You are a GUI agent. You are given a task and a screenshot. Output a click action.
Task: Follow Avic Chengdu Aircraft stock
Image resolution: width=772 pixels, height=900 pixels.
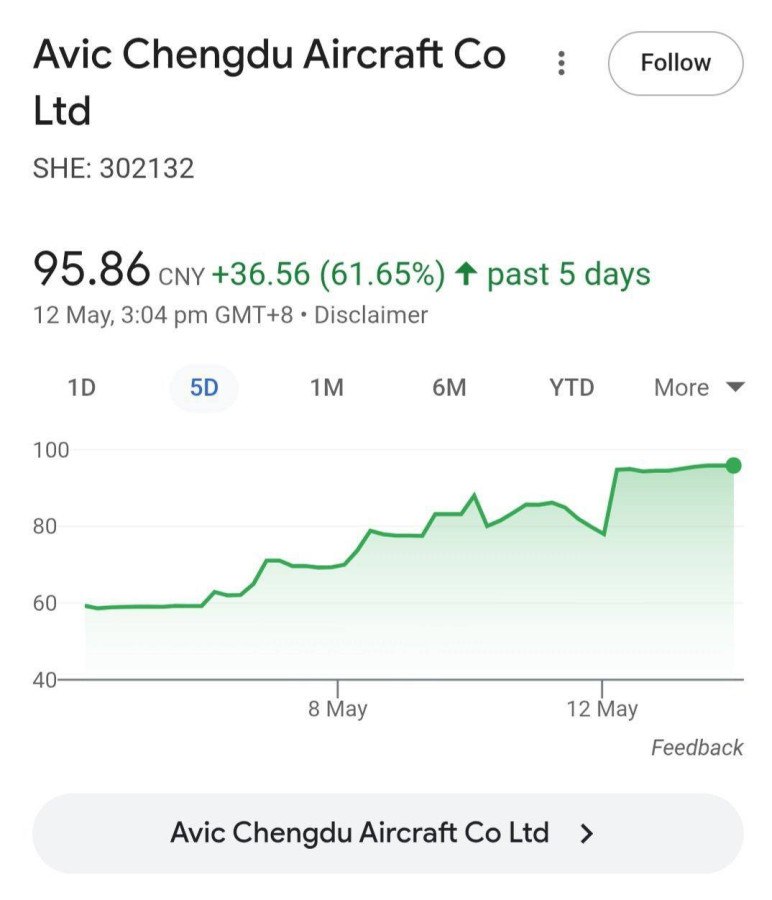point(675,63)
